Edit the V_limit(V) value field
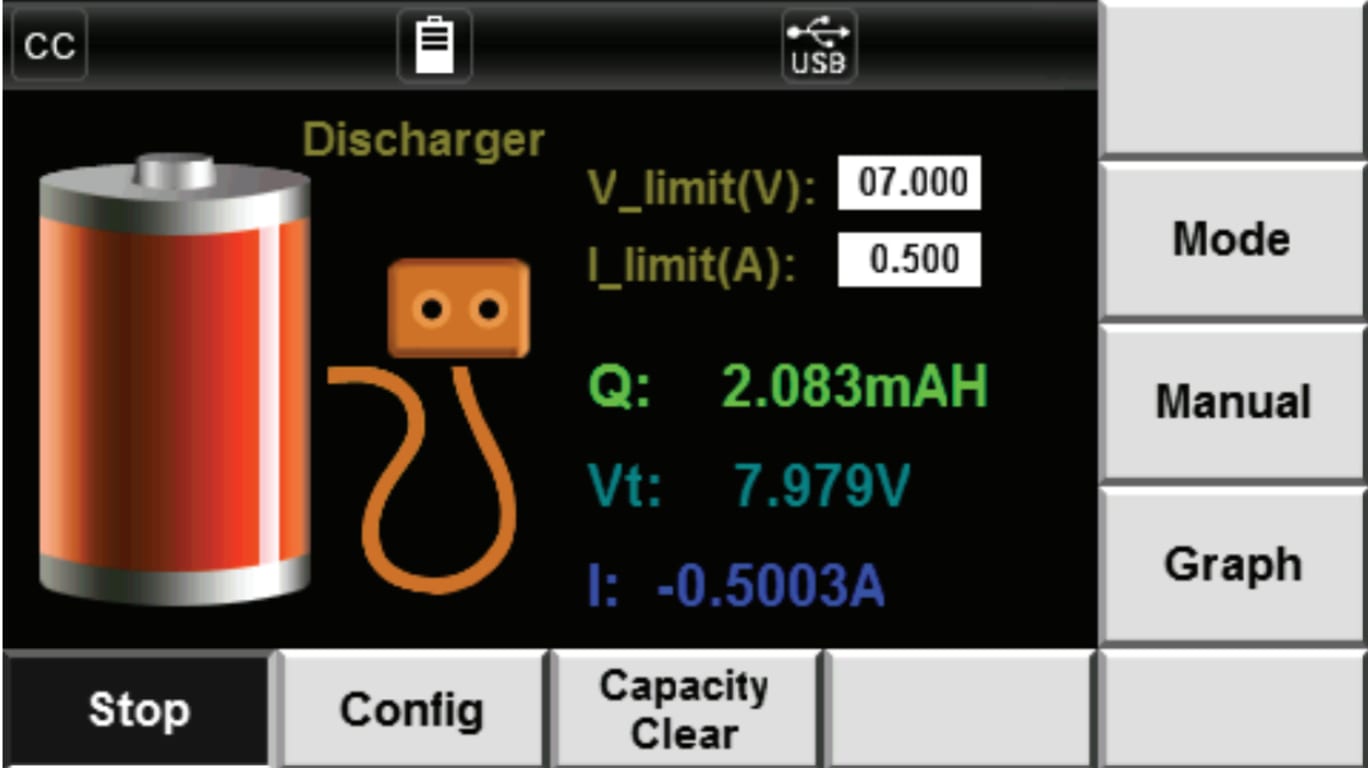Screen dimensions: 1368x768 point(909,184)
